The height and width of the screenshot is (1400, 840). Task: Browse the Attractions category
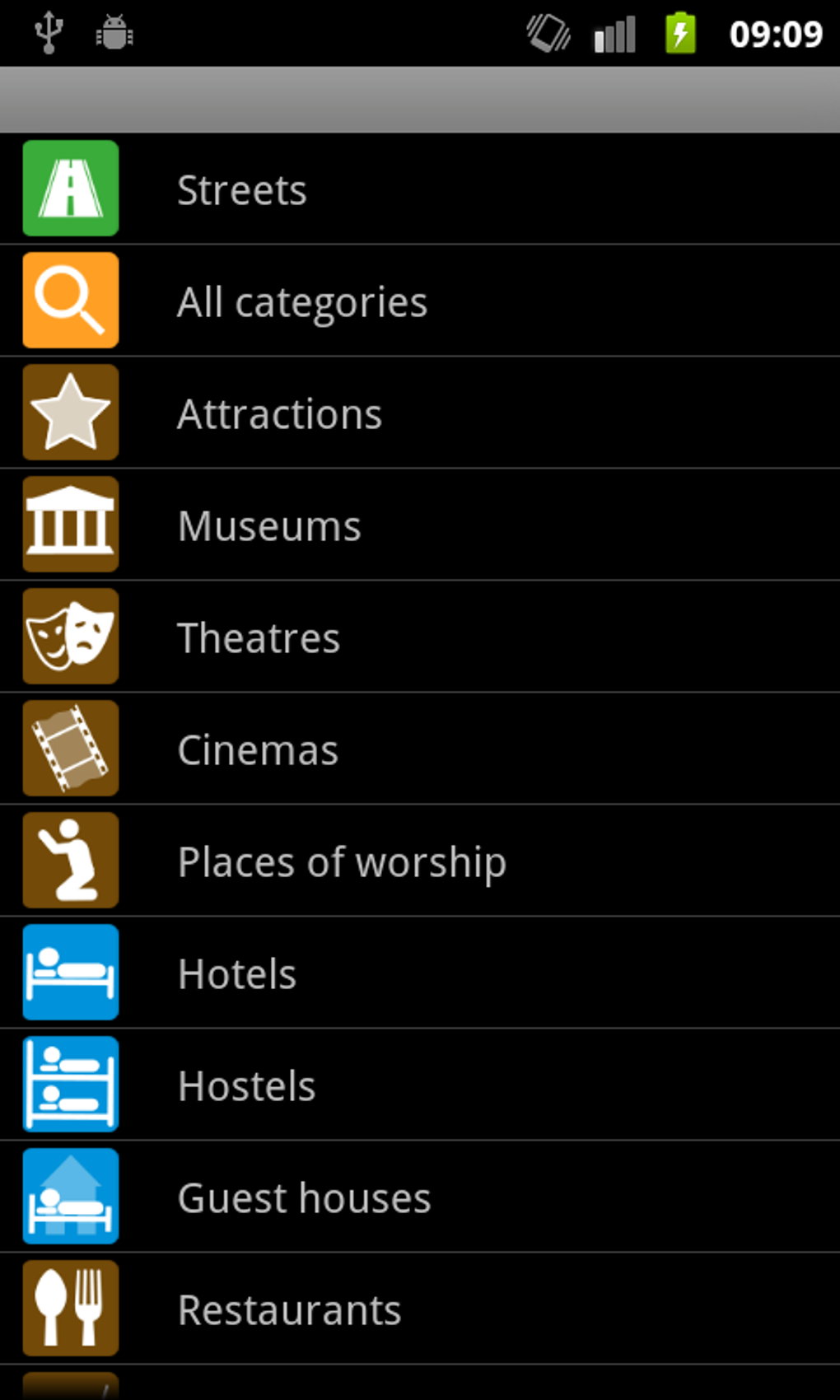click(x=280, y=413)
